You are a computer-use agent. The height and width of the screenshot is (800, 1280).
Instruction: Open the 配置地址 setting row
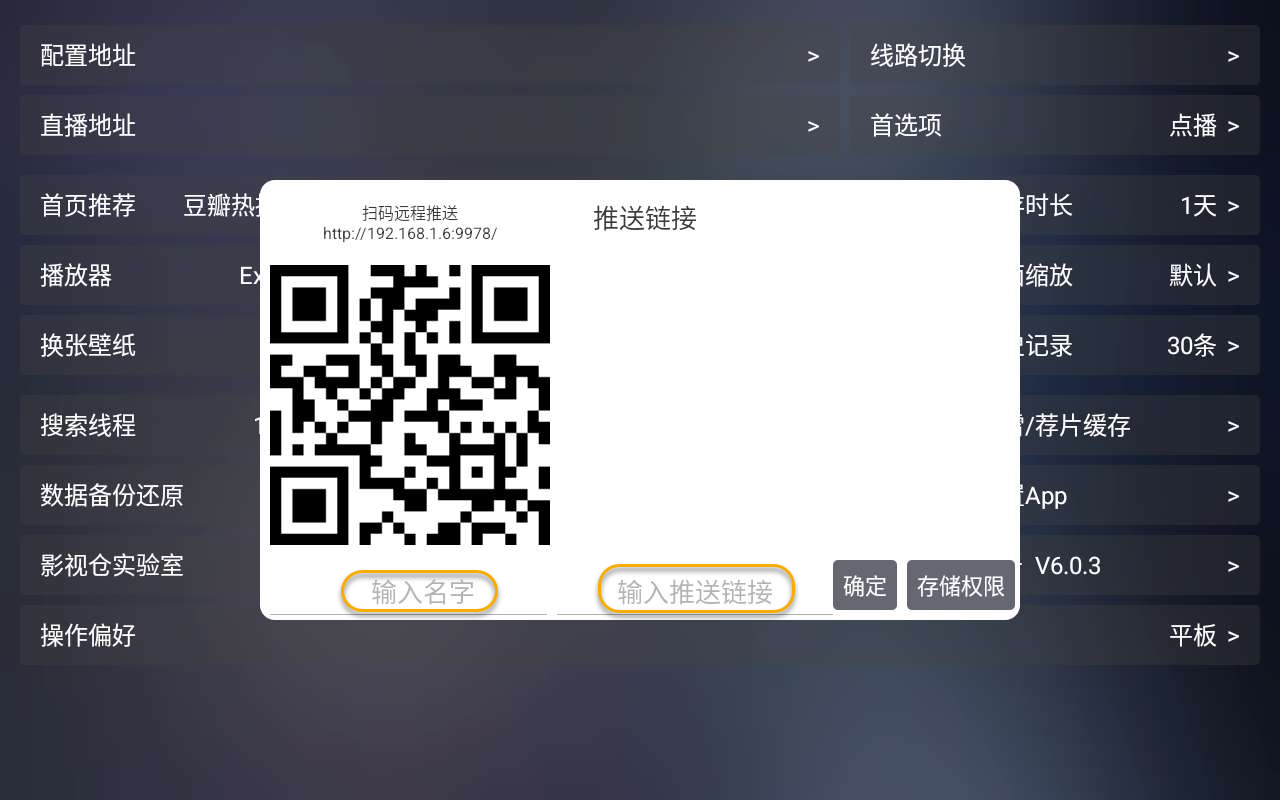429,56
